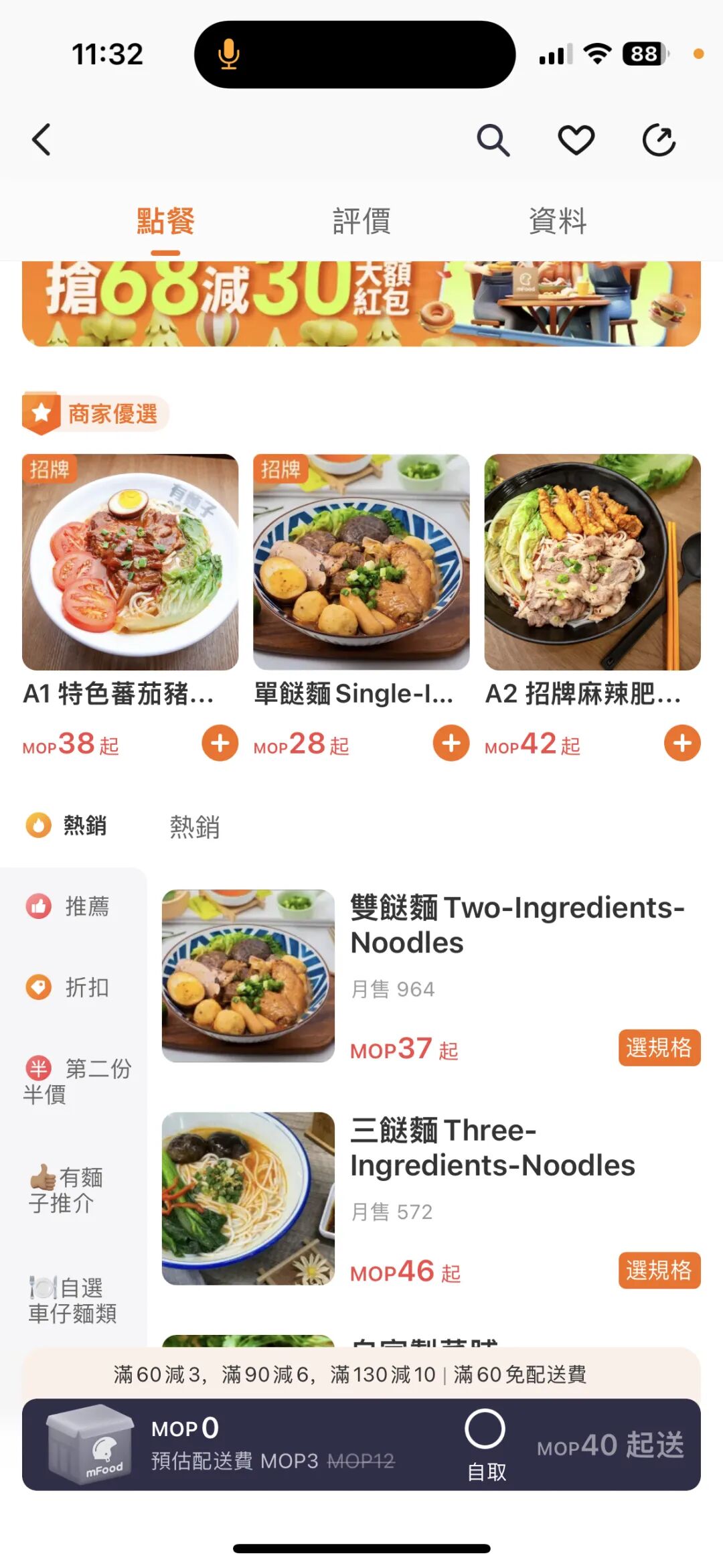
Task: Choose options for 雙餸麵 Two-Ingredients-Noodles
Action: click(659, 1048)
